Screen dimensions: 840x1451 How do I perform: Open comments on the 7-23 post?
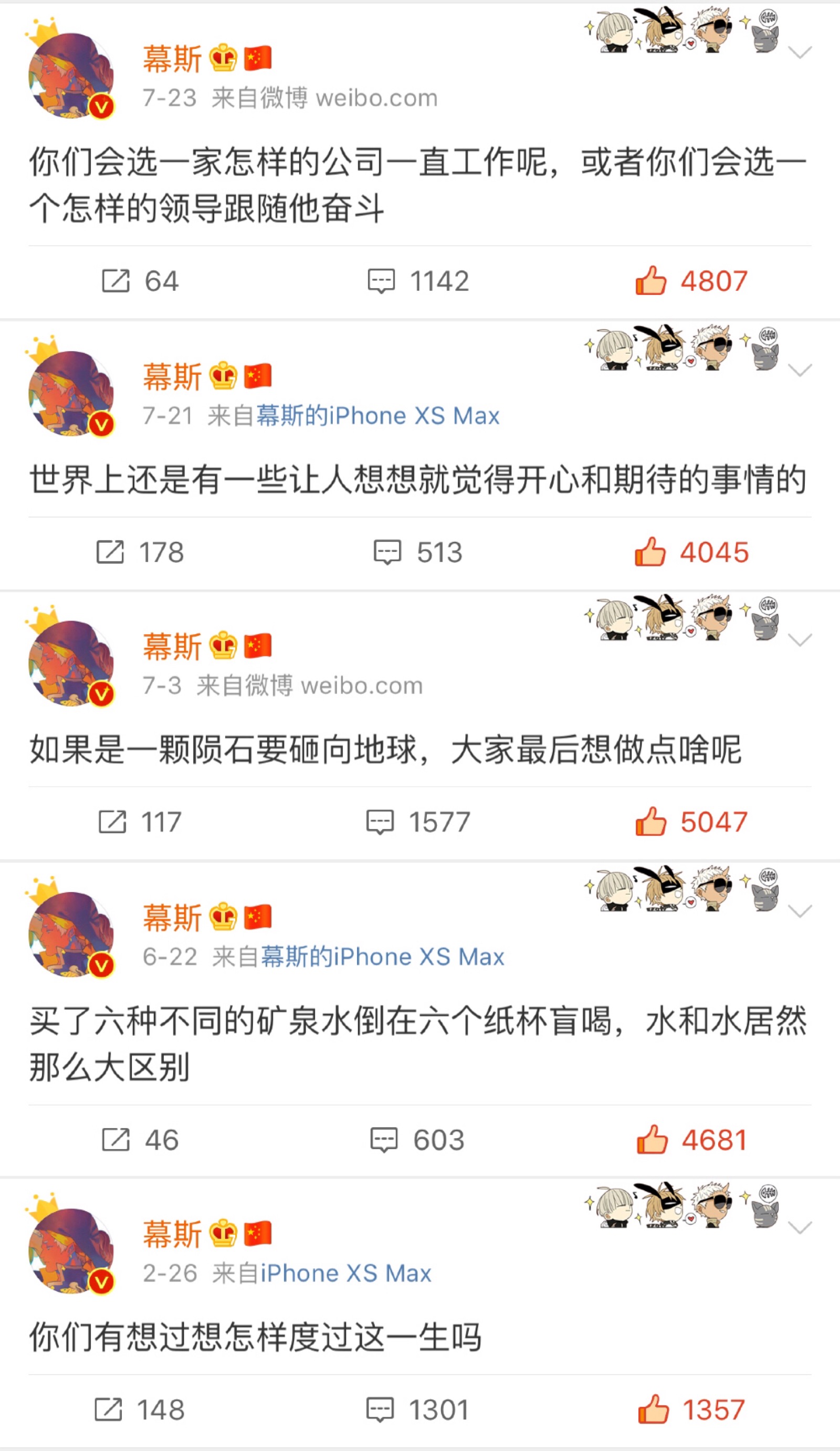[x=418, y=281]
